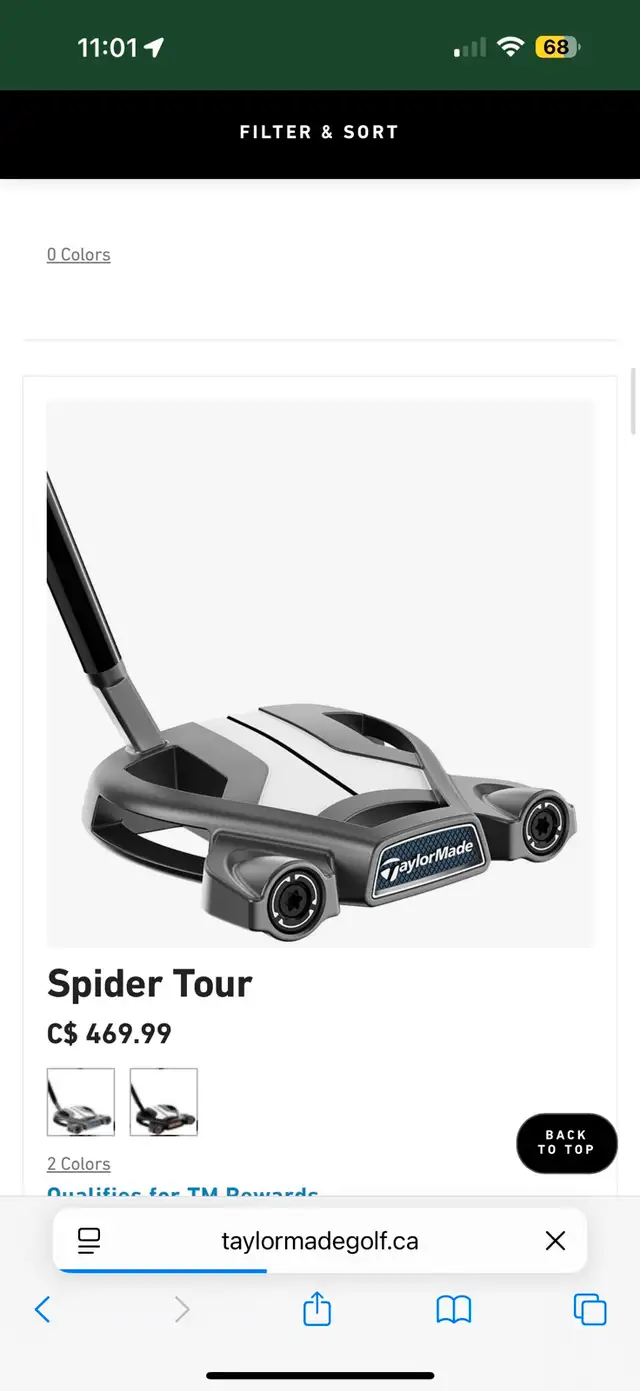Screen dimensions: 640x1391
Task: Tap the taylormadegolf.ca address field
Action: coord(320,1241)
